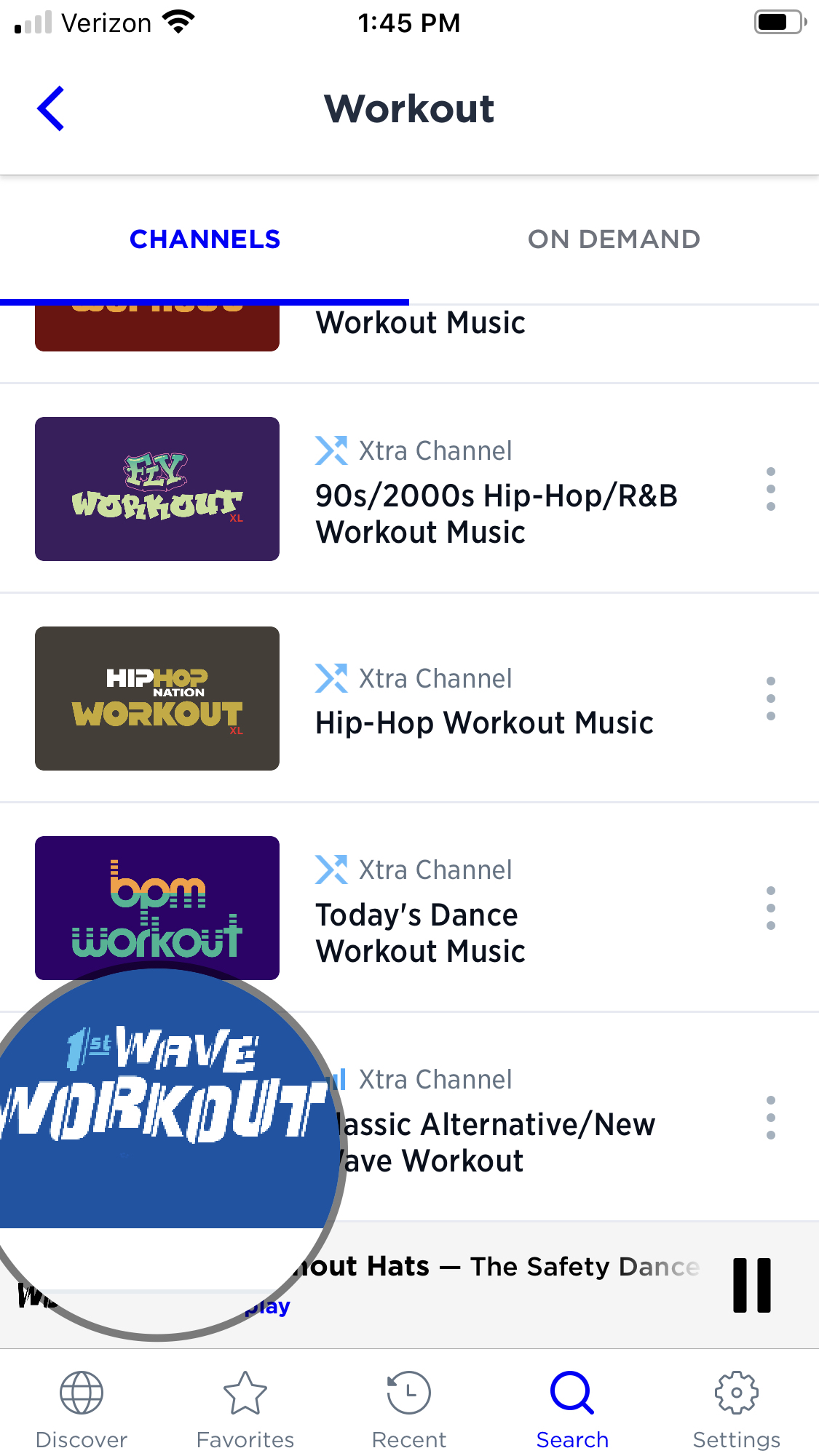Show more options for Today's Dance Workout Music
This screenshot has height=1456, width=819.
(771, 908)
